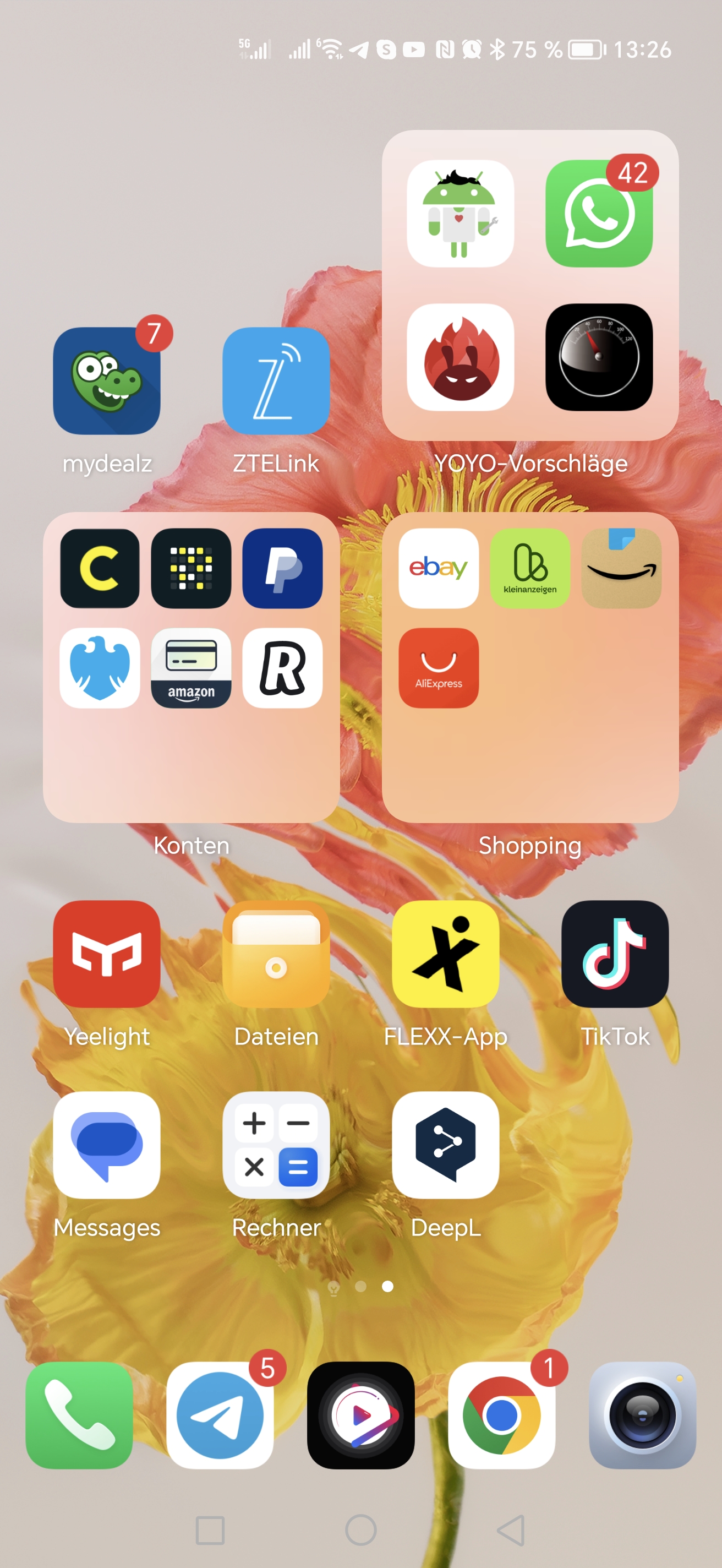This screenshot has height=1568, width=722.
Task: Open Google Messages
Action: click(106, 1145)
